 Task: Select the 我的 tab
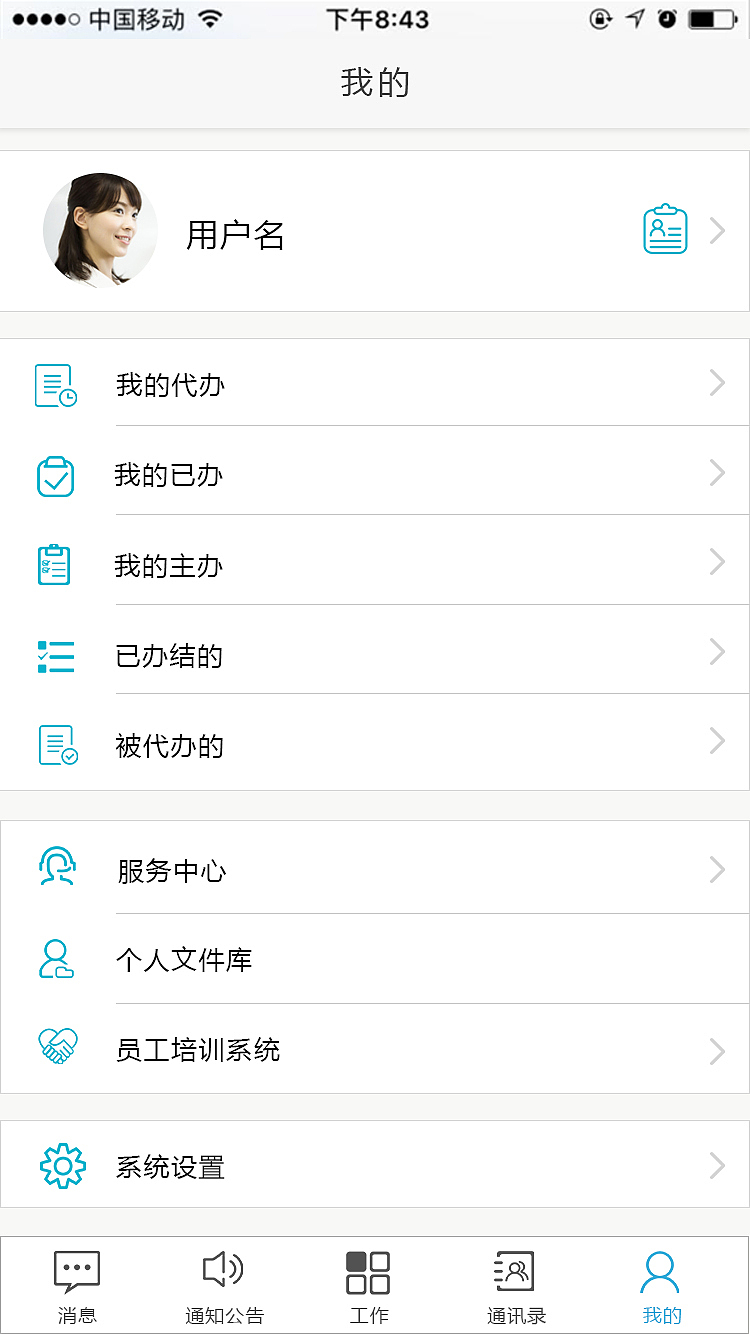click(x=661, y=1287)
